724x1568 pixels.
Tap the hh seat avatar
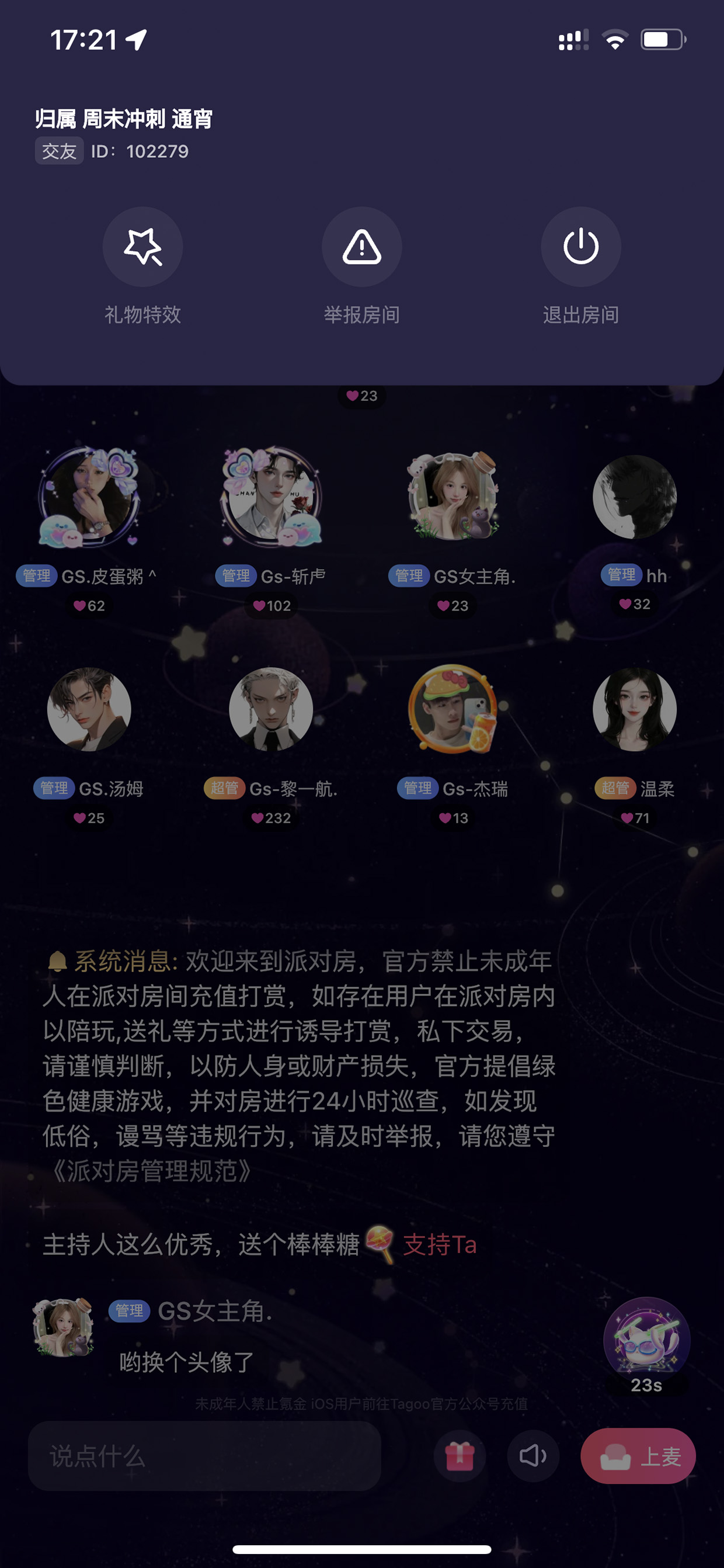point(635,497)
